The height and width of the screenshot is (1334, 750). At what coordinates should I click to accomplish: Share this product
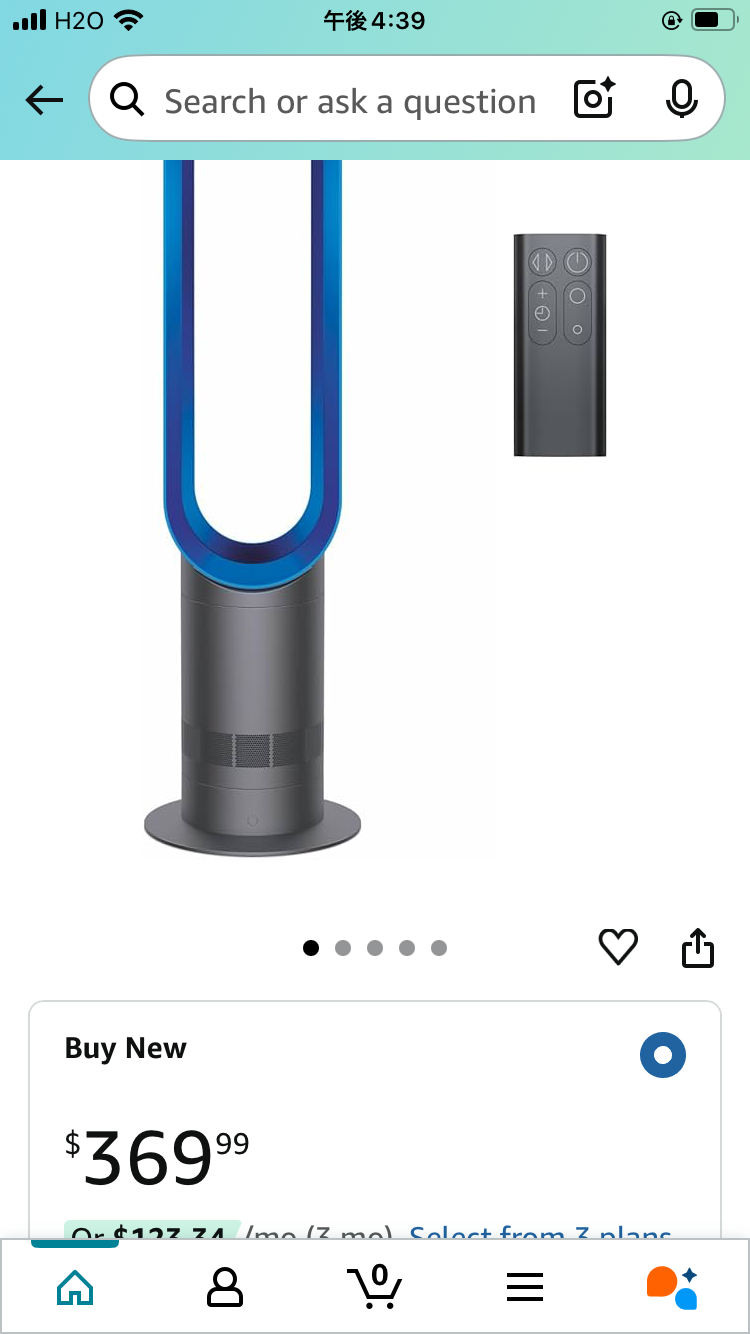coord(698,946)
